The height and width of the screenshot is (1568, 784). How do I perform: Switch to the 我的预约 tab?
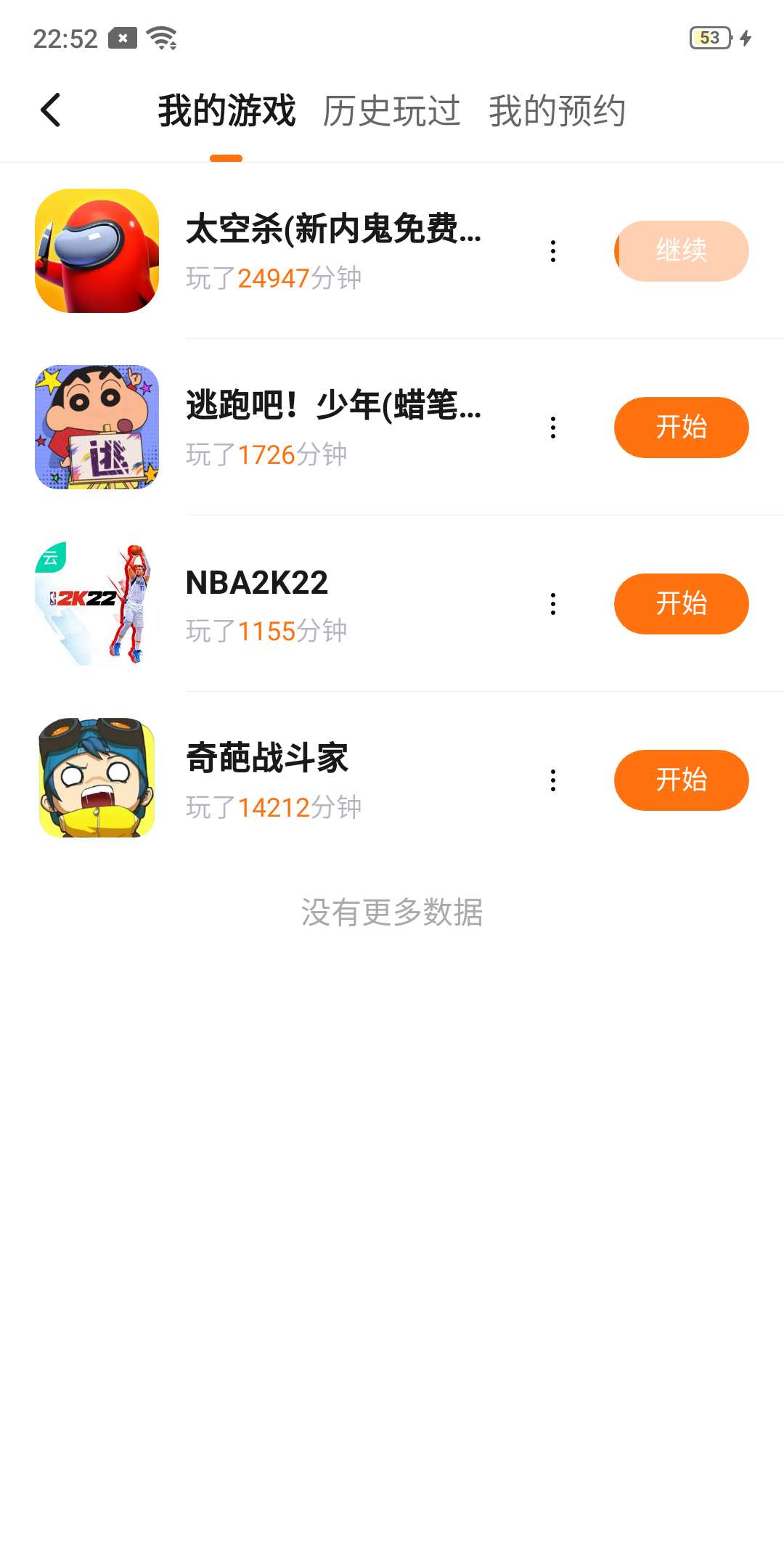click(557, 111)
